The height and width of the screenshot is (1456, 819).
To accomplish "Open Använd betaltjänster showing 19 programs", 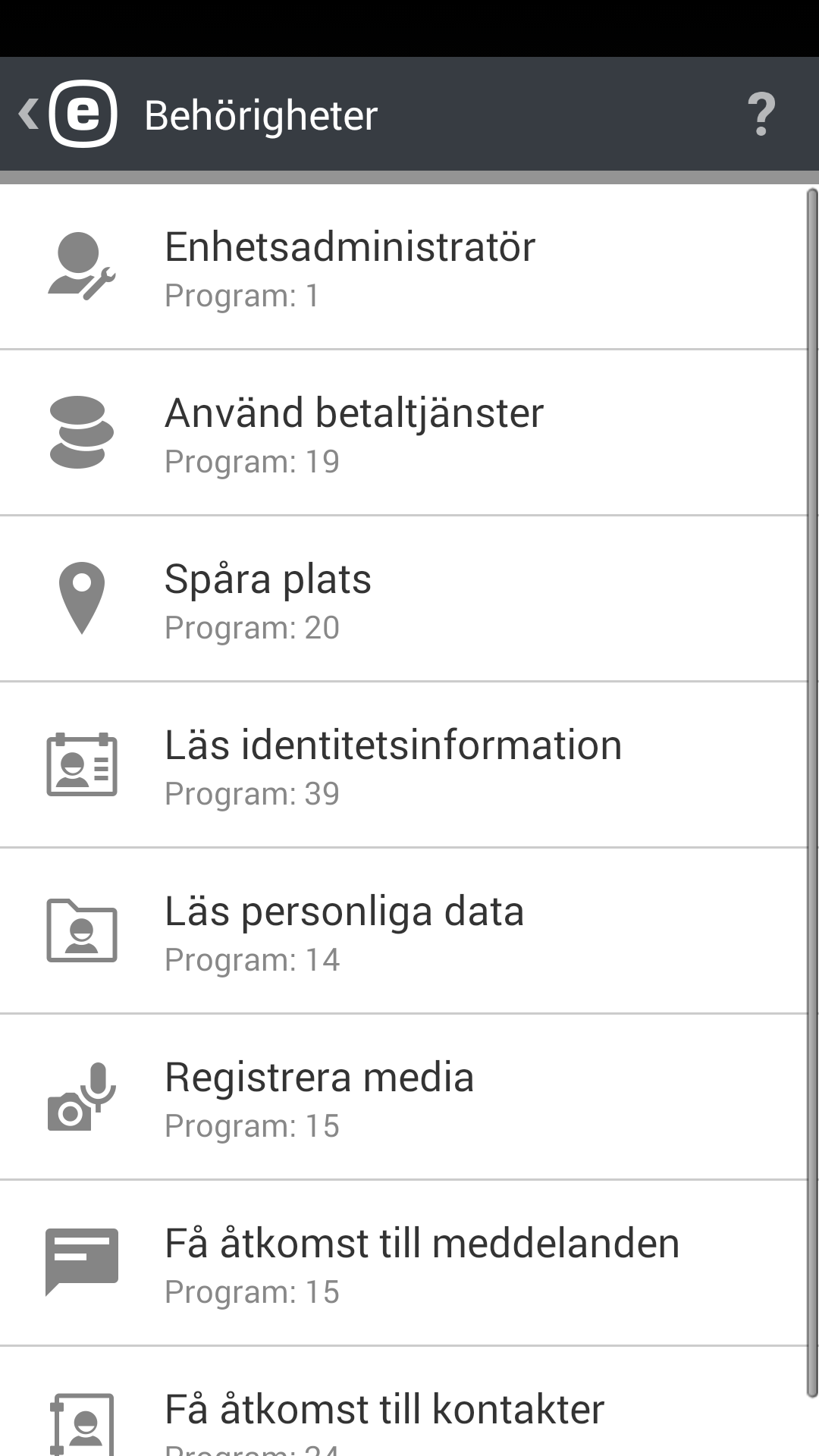I will pos(409,431).
